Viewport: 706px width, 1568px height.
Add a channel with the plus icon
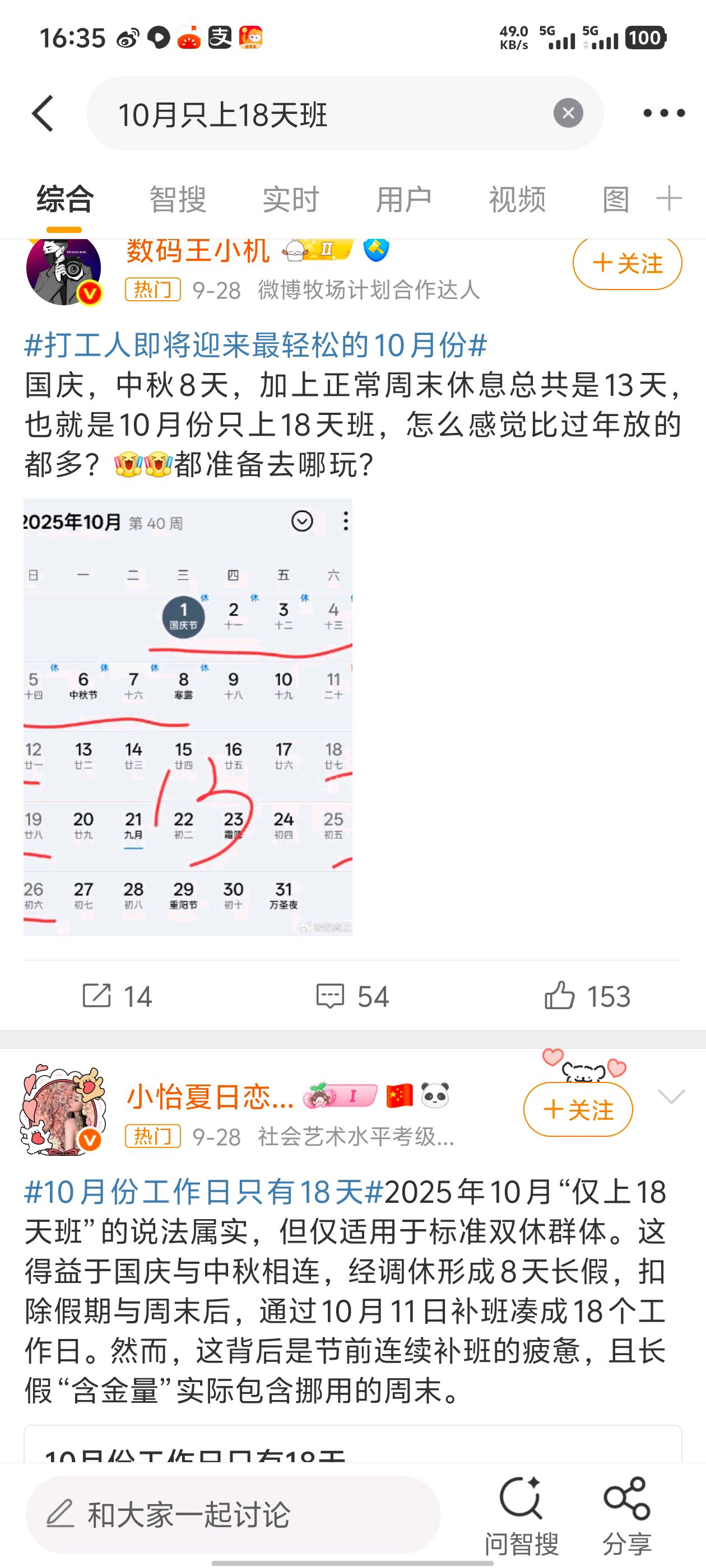point(669,198)
